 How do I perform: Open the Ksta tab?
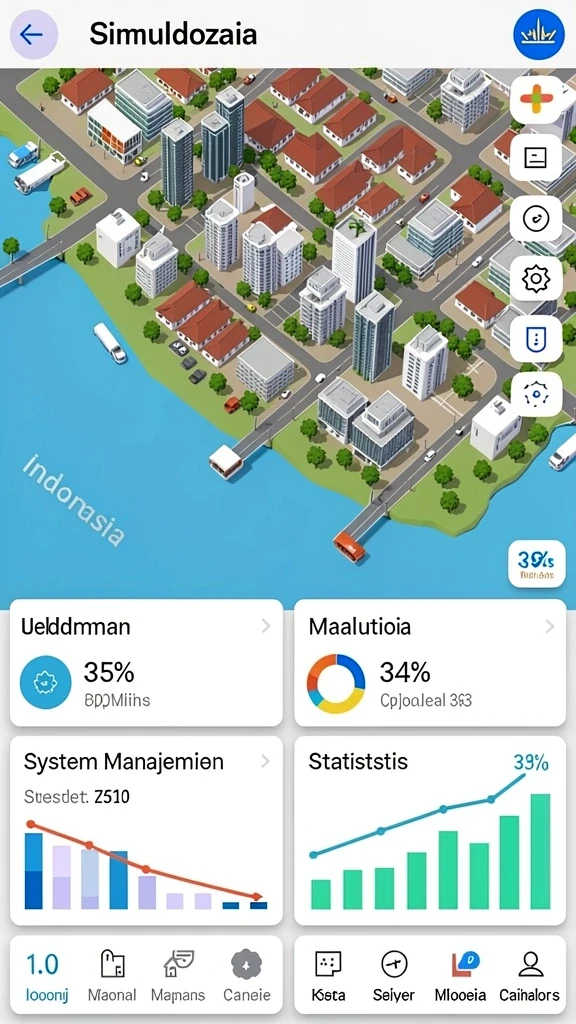[328, 976]
